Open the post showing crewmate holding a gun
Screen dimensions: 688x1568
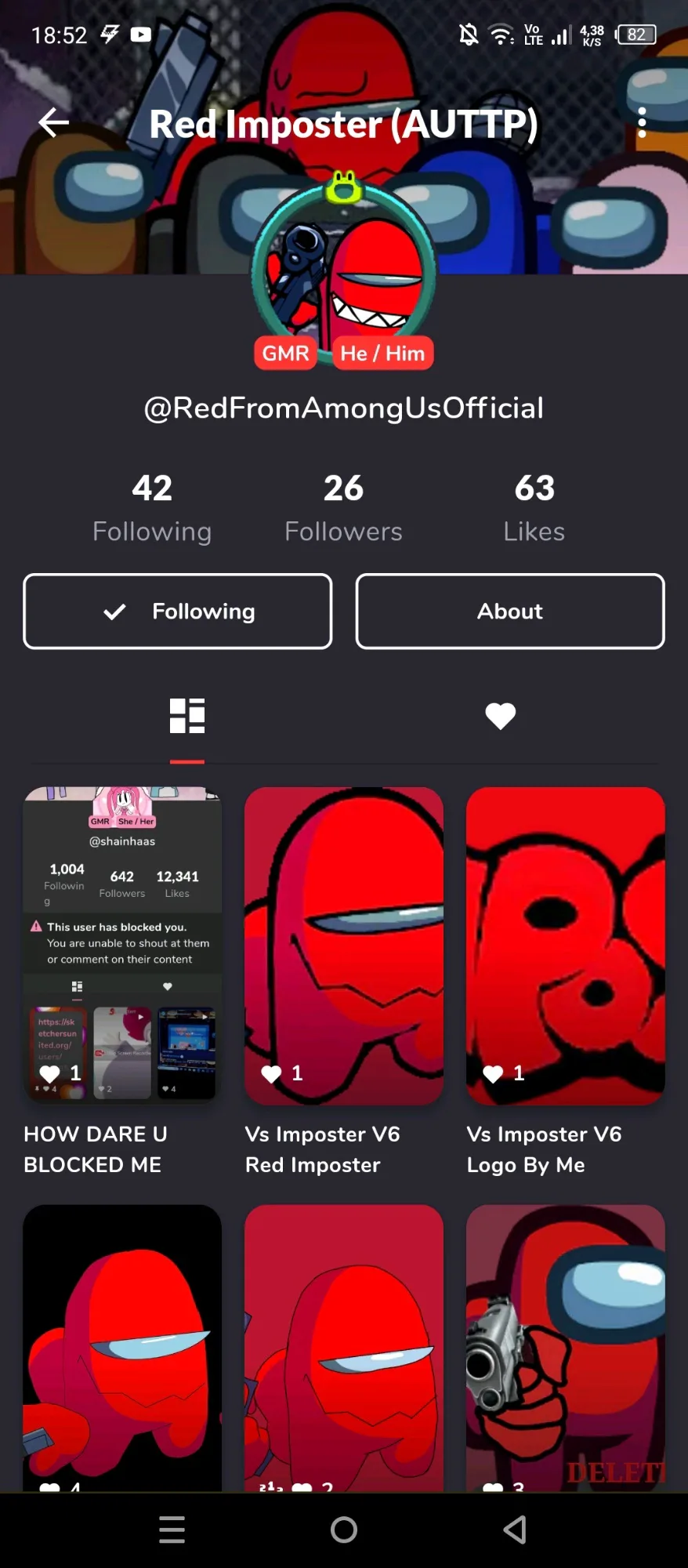point(566,1348)
